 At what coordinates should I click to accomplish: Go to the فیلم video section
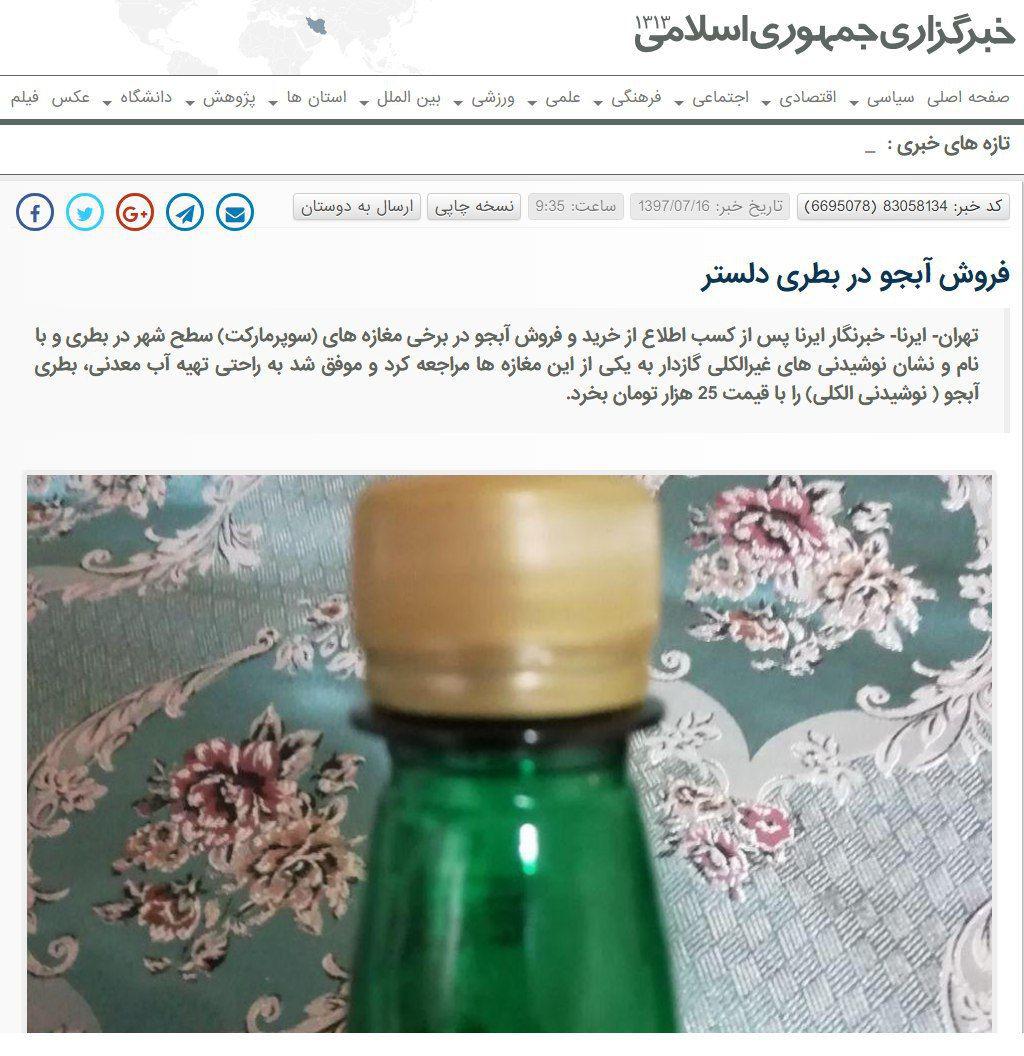(x=25, y=98)
